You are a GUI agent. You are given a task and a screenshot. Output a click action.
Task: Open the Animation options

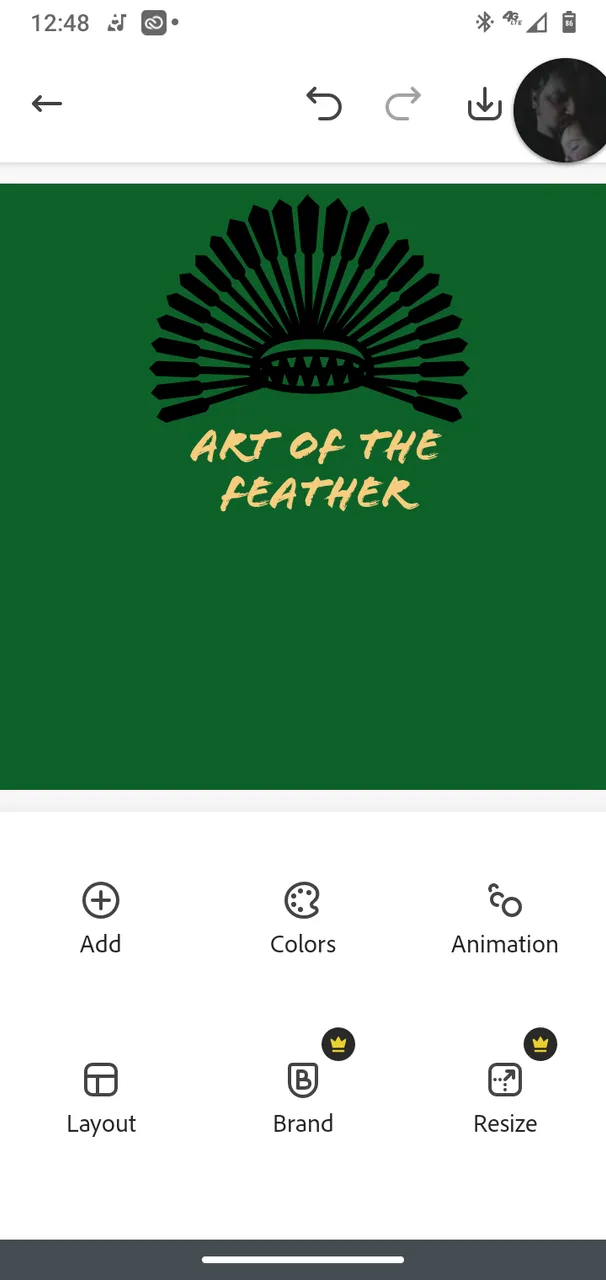pyautogui.click(x=504, y=918)
